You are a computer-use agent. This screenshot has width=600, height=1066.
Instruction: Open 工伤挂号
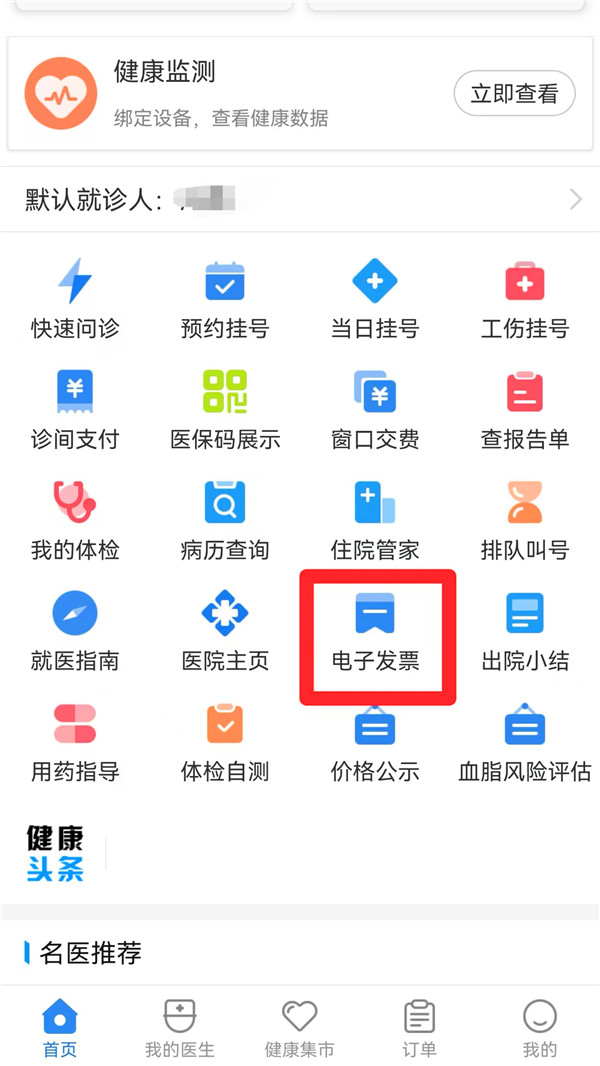click(x=525, y=298)
